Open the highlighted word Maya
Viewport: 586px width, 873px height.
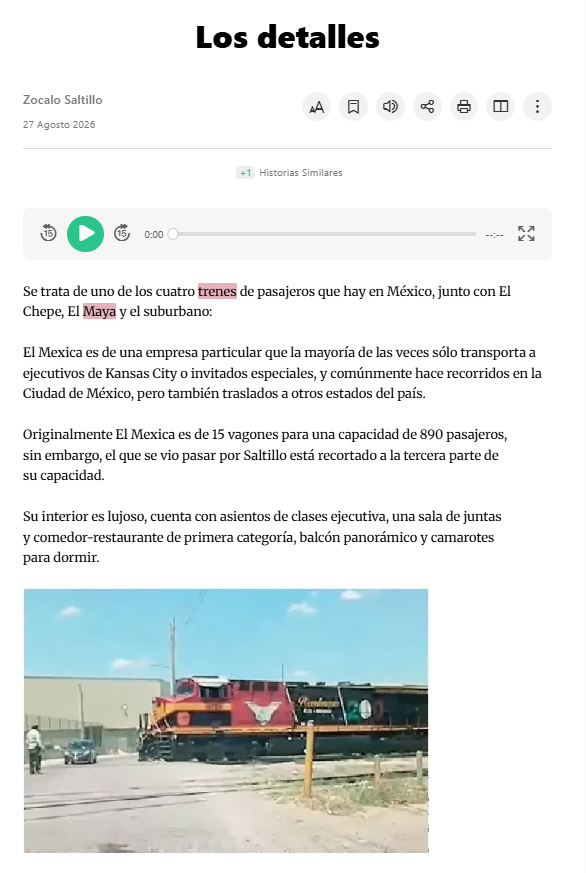[99, 311]
